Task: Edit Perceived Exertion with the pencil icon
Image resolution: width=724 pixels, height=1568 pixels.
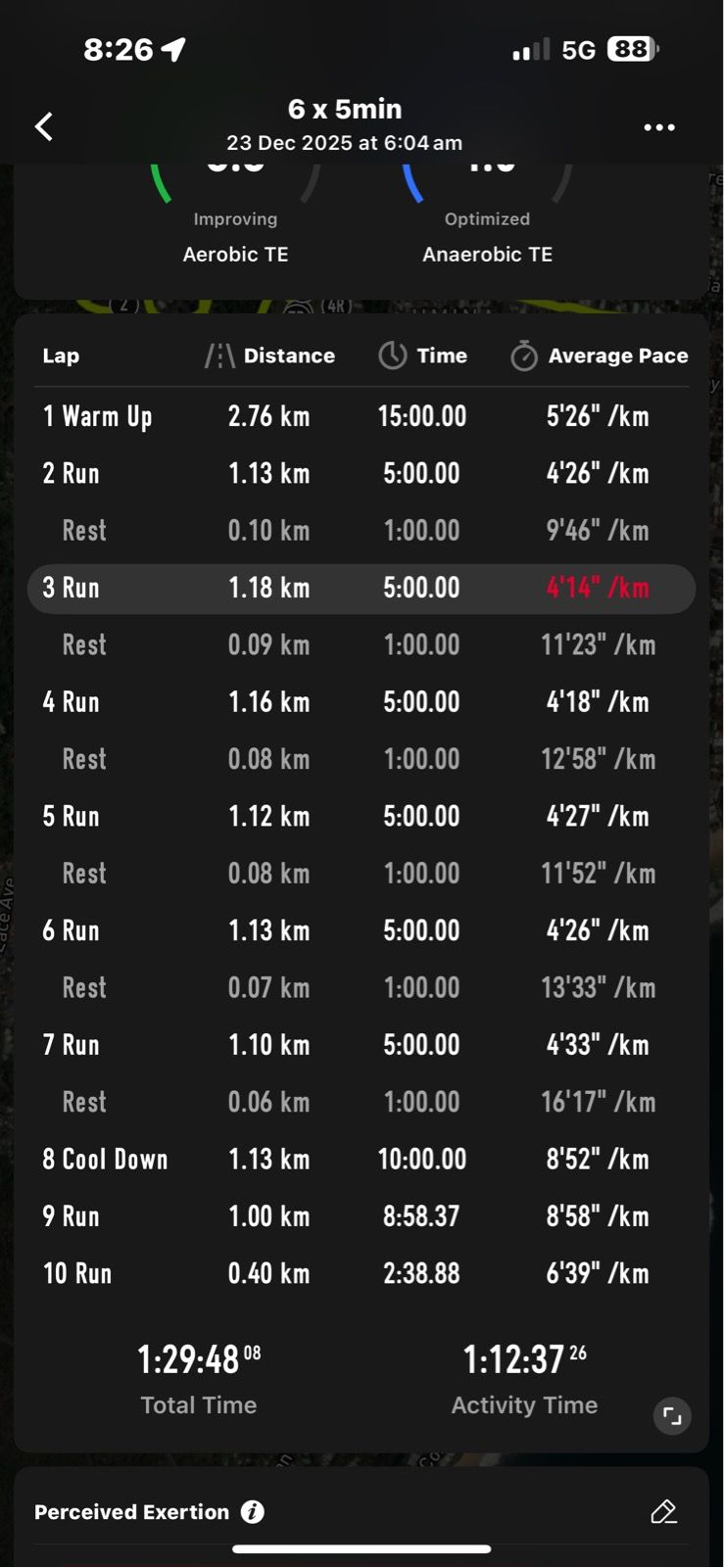Action: [663, 1512]
